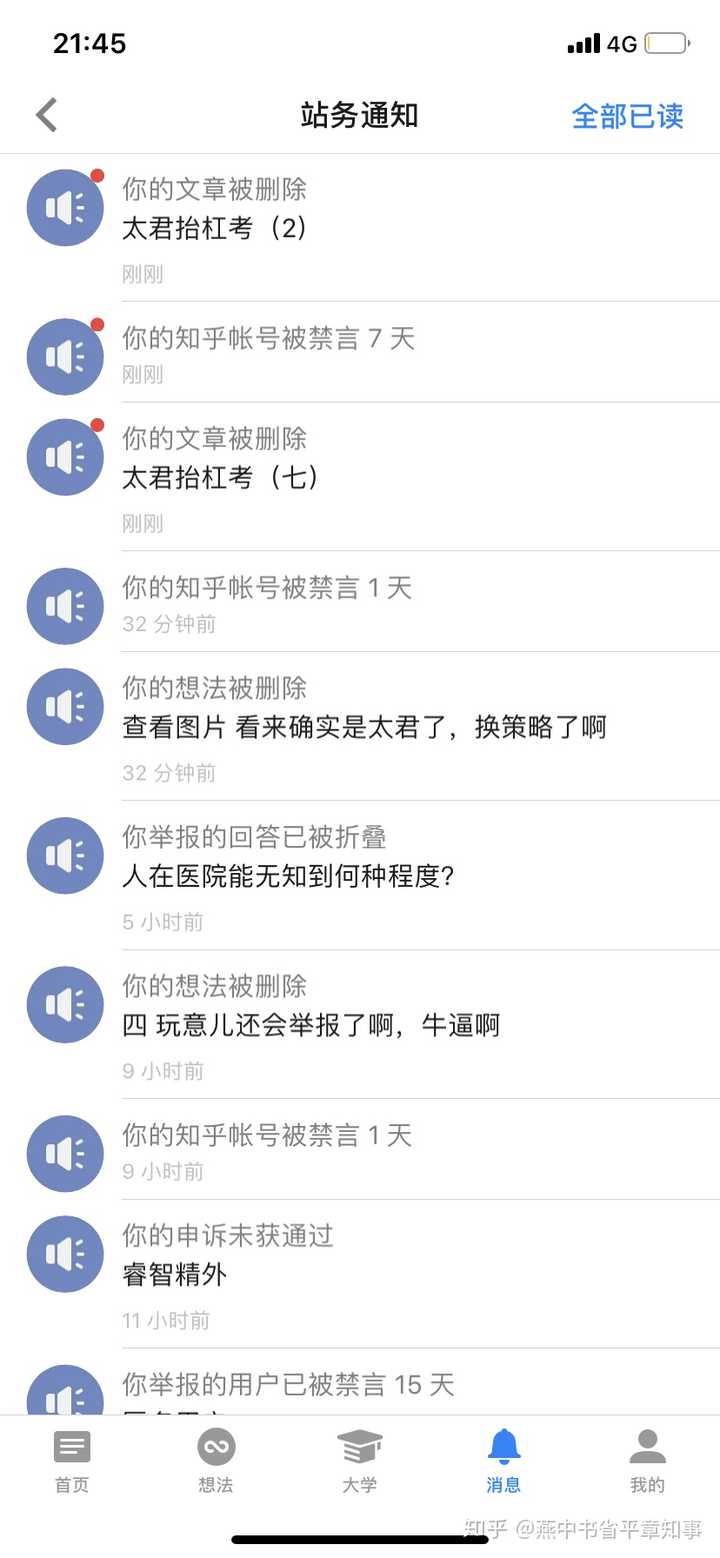This screenshot has width=720, height=1558.
Task: Go back from 站务通知
Action: point(47,115)
